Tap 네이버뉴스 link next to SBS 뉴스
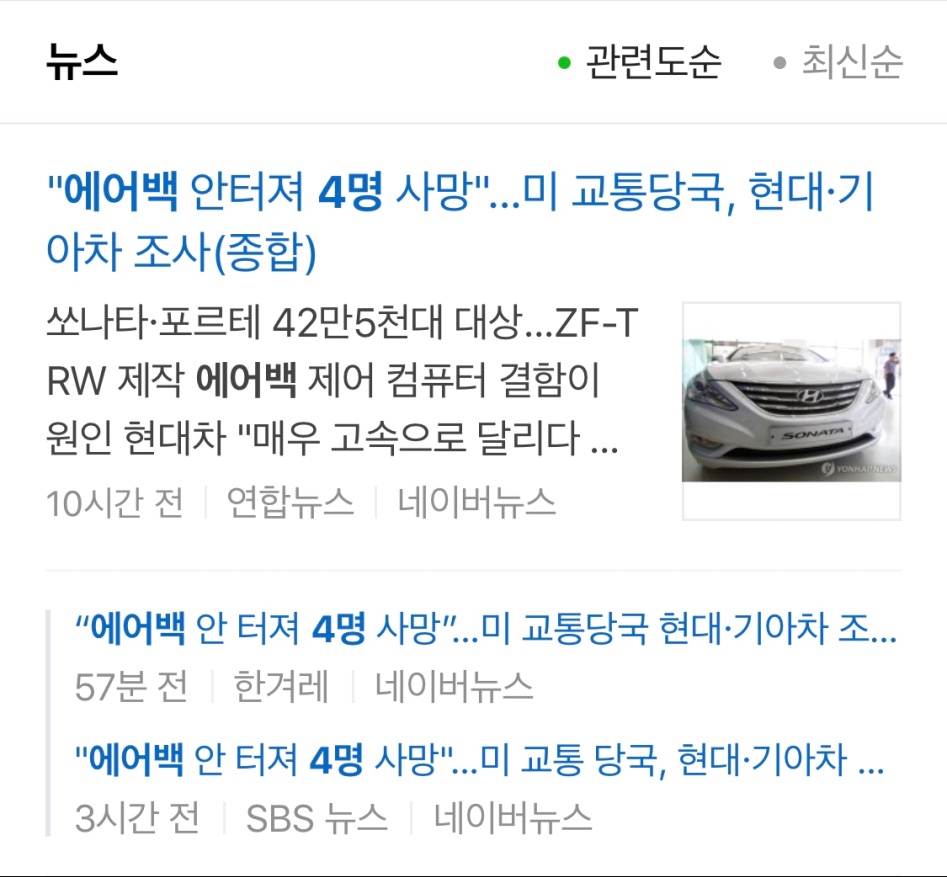 click(x=513, y=818)
